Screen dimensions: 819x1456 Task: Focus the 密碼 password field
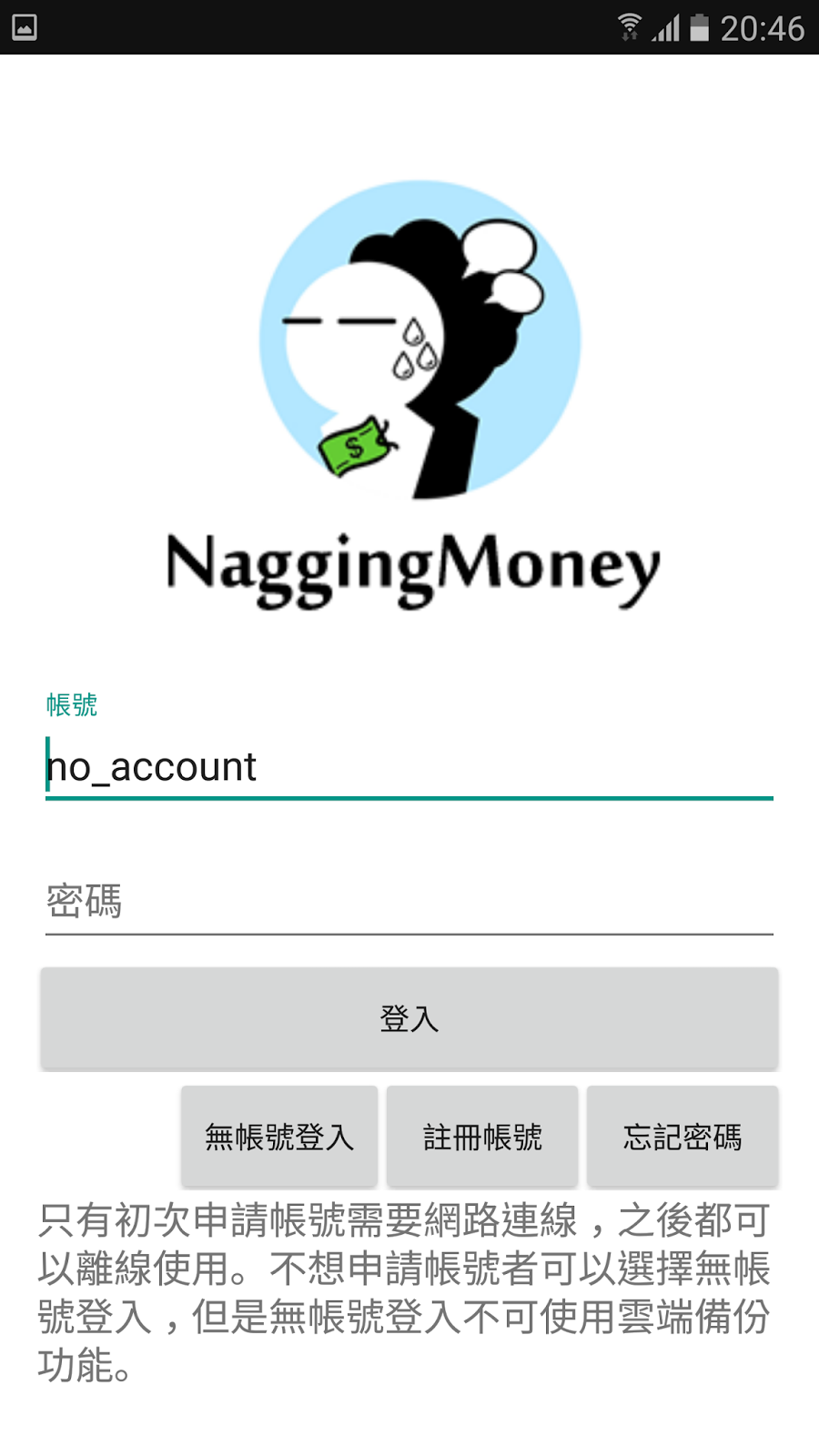pos(409,901)
